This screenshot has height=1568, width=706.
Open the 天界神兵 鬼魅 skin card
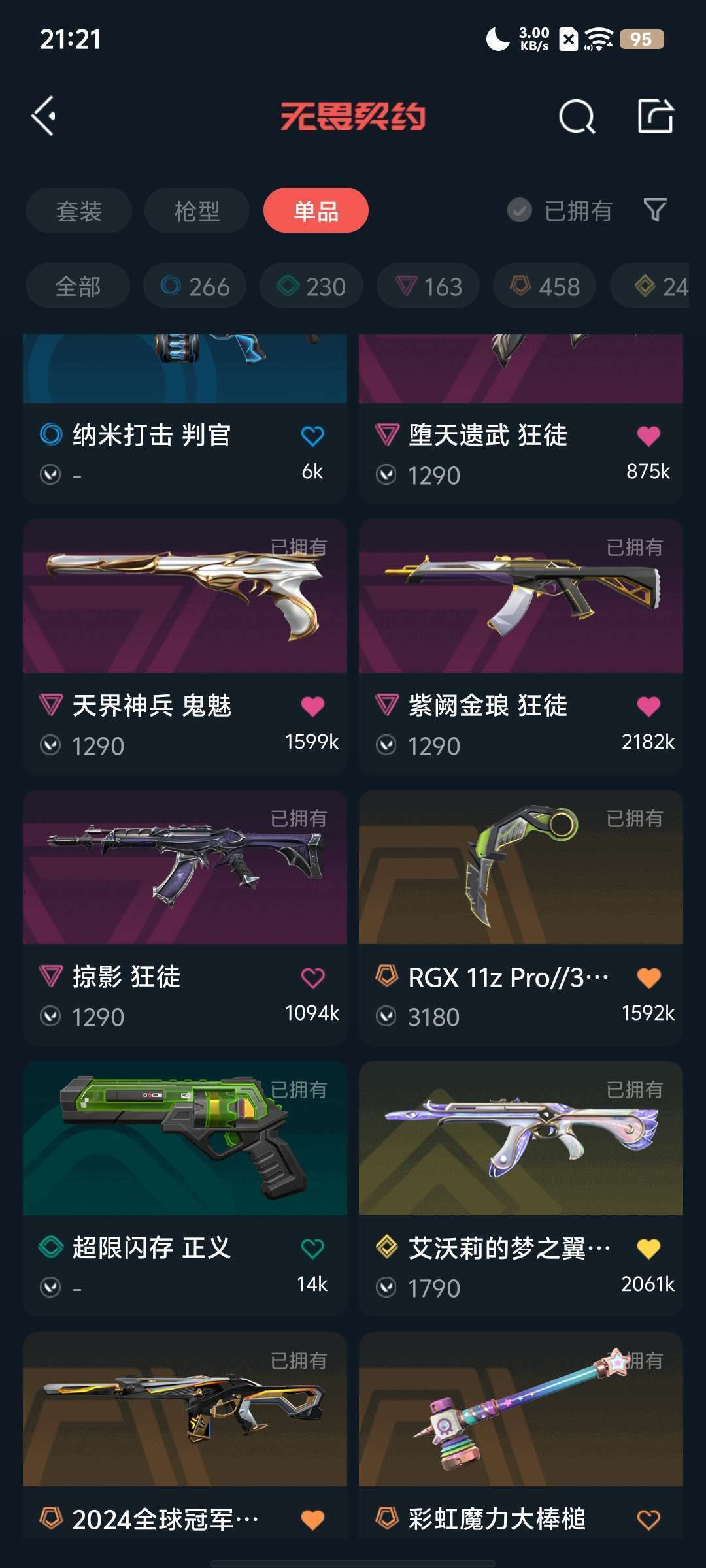185,647
